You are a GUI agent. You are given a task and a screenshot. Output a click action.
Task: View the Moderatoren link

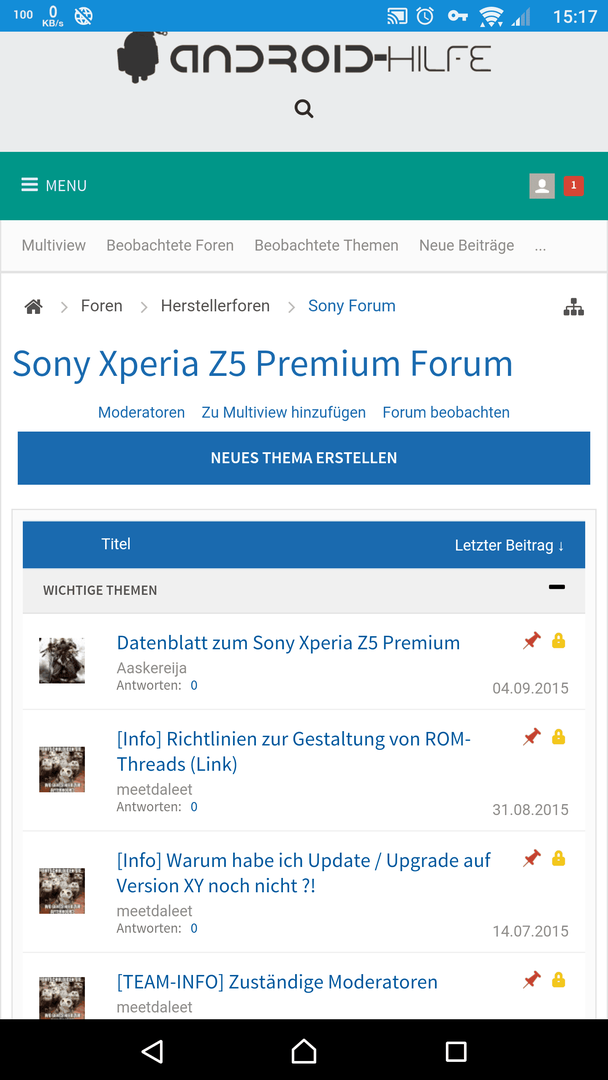coord(141,413)
